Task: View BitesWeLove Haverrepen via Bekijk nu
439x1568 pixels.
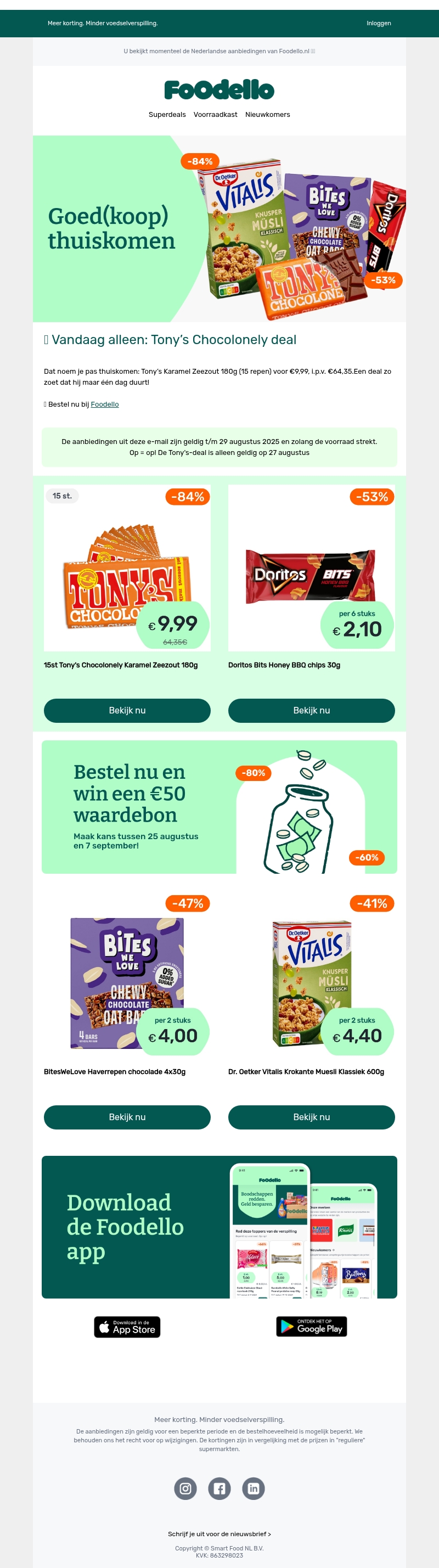Action: [127, 1117]
